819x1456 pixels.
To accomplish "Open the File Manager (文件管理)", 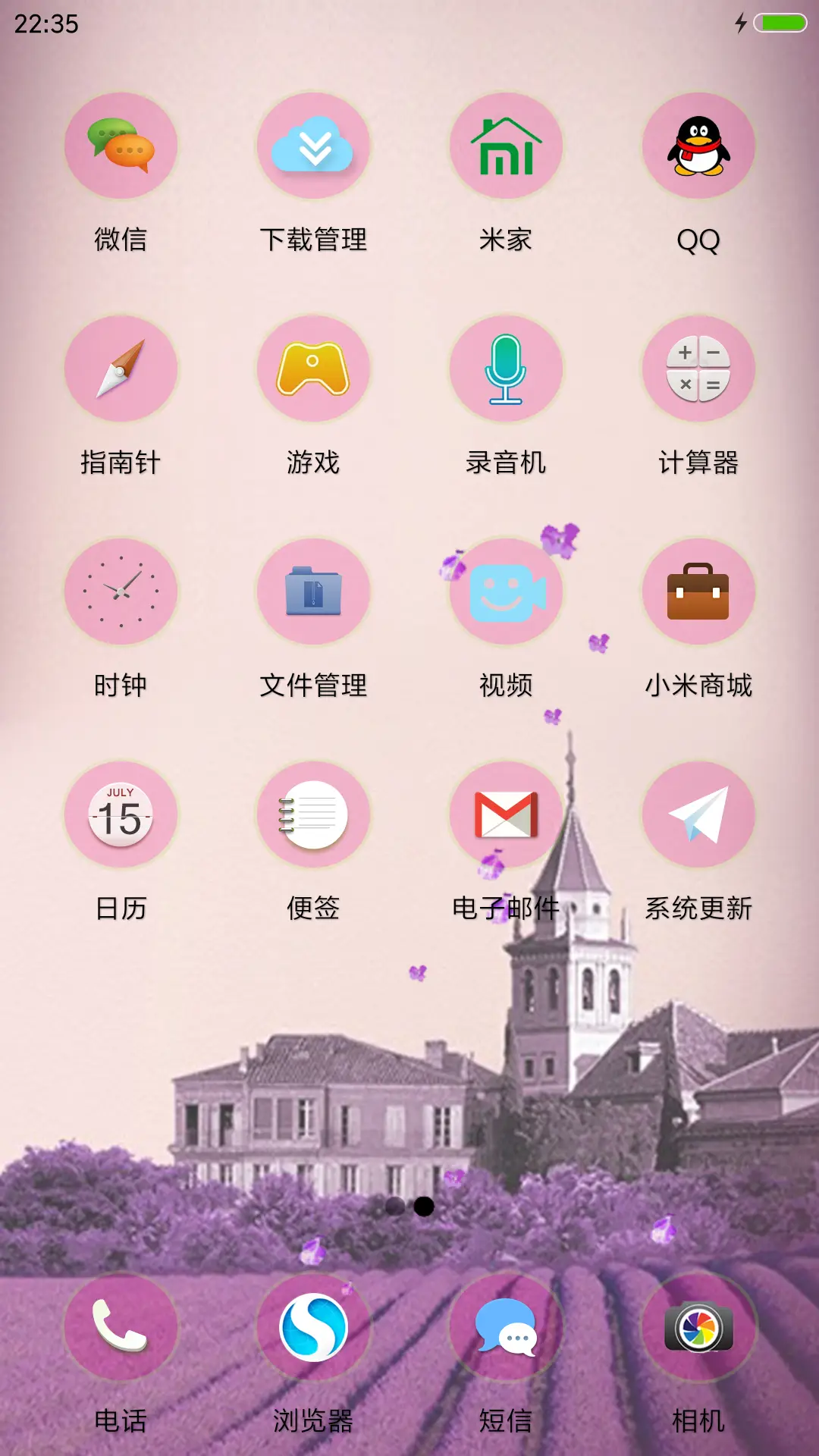I will (x=313, y=592).
